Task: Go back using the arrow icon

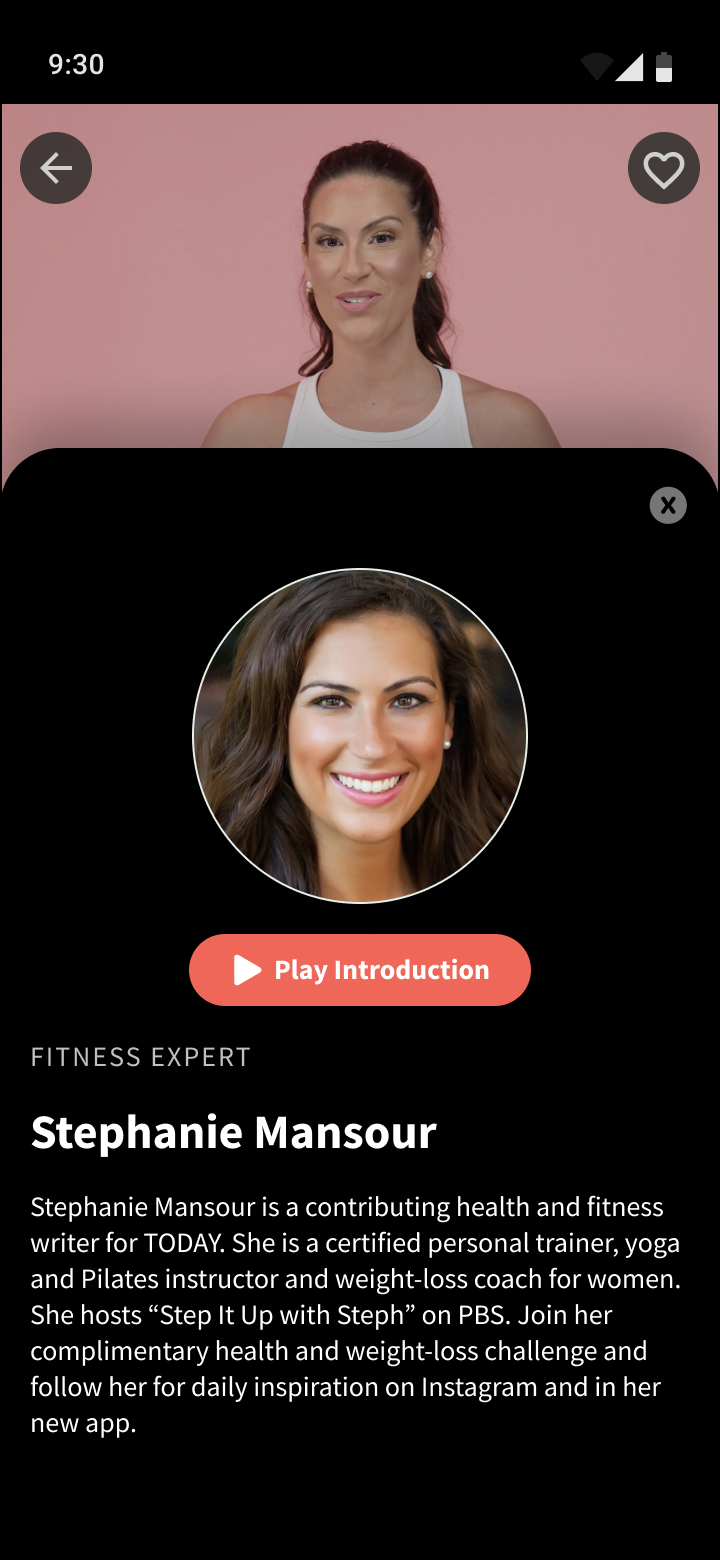Action: pos(56,168)
